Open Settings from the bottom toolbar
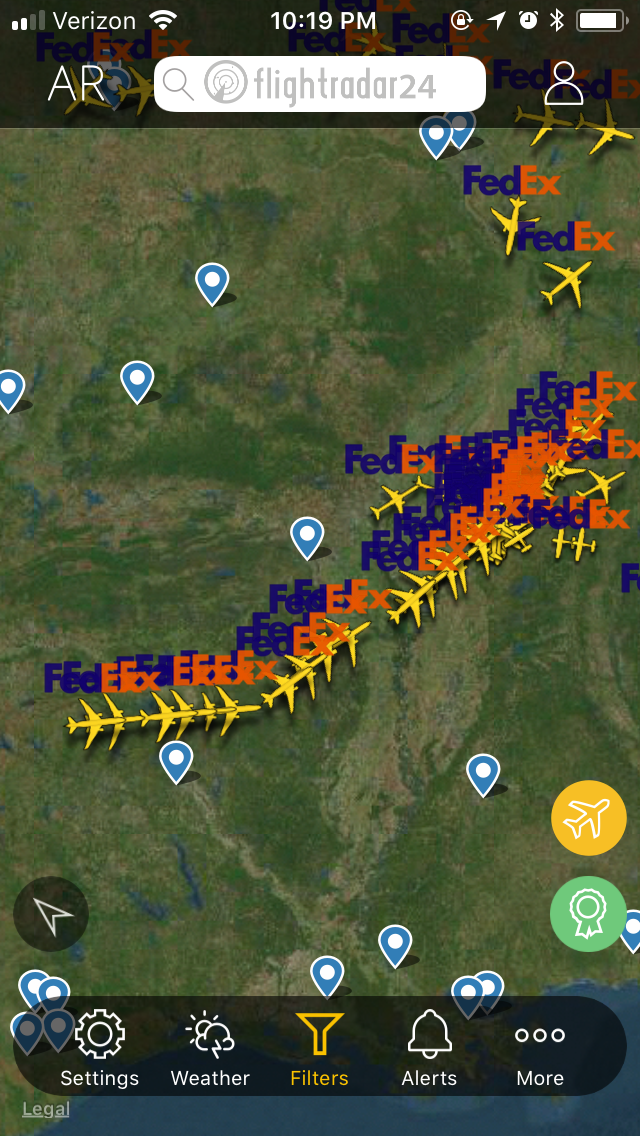Viewport: 640px width, 1136px height. click(99, 1049)
